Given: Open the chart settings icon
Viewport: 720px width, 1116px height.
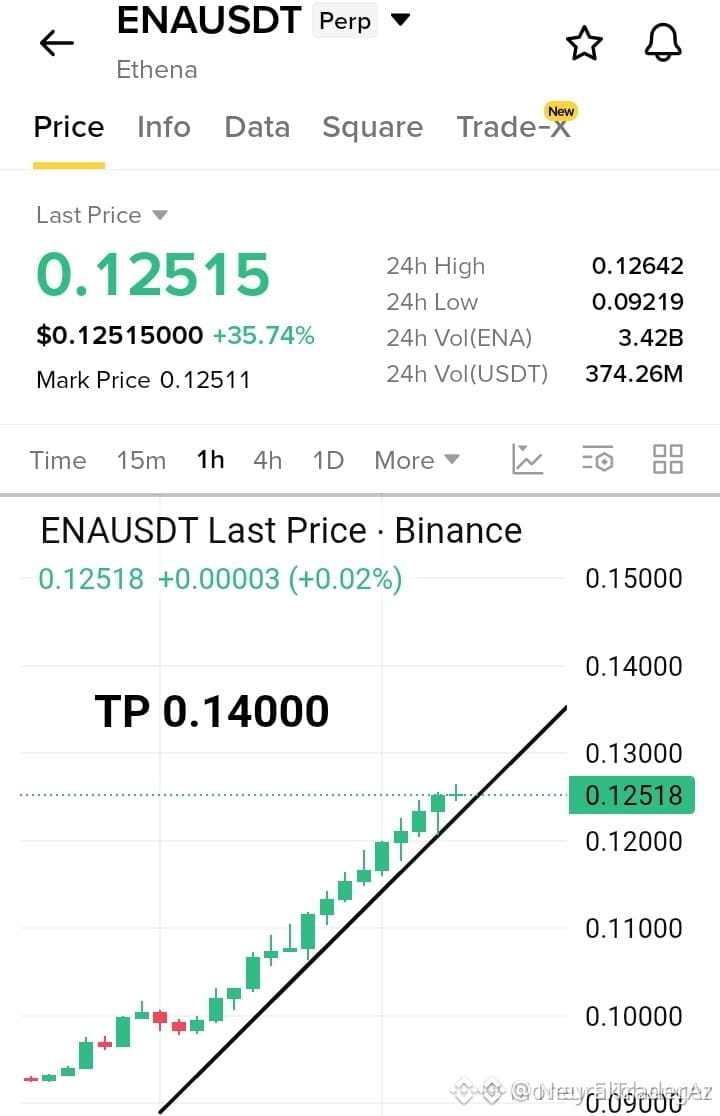Looking at the screenshot, I should [x=598, y=459].
